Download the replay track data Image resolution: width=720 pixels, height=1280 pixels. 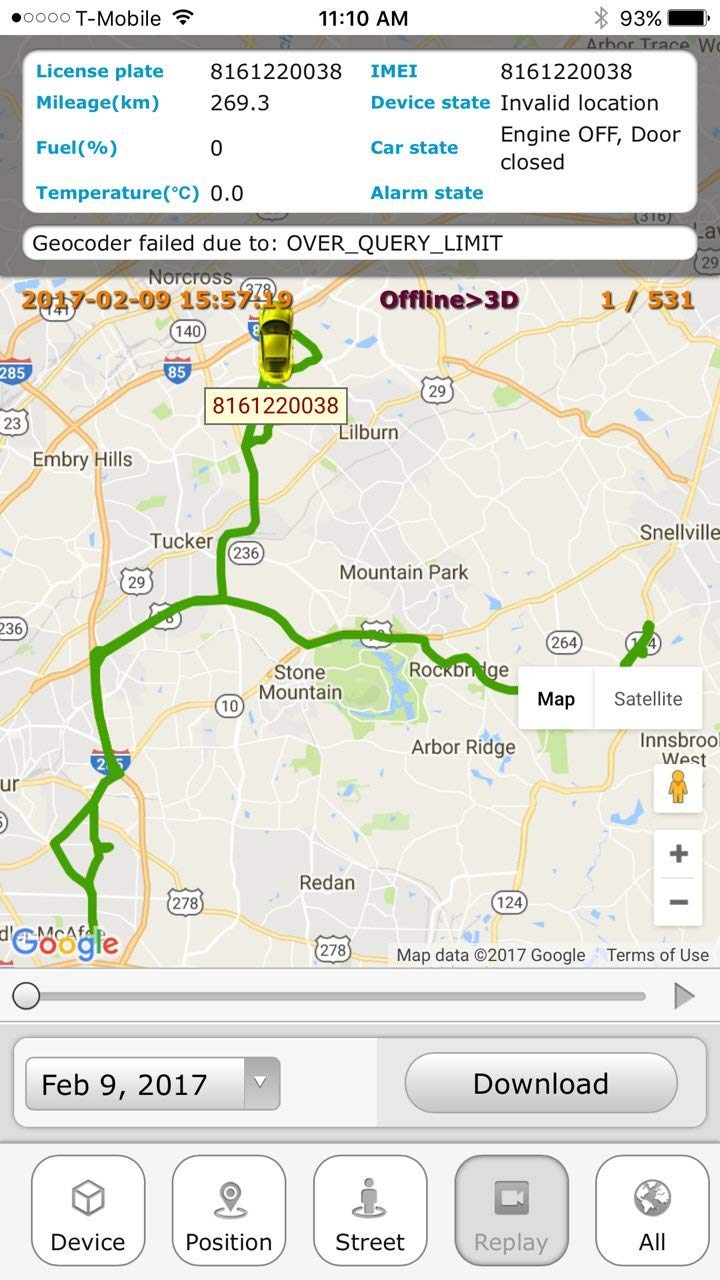click(541, 1084)
